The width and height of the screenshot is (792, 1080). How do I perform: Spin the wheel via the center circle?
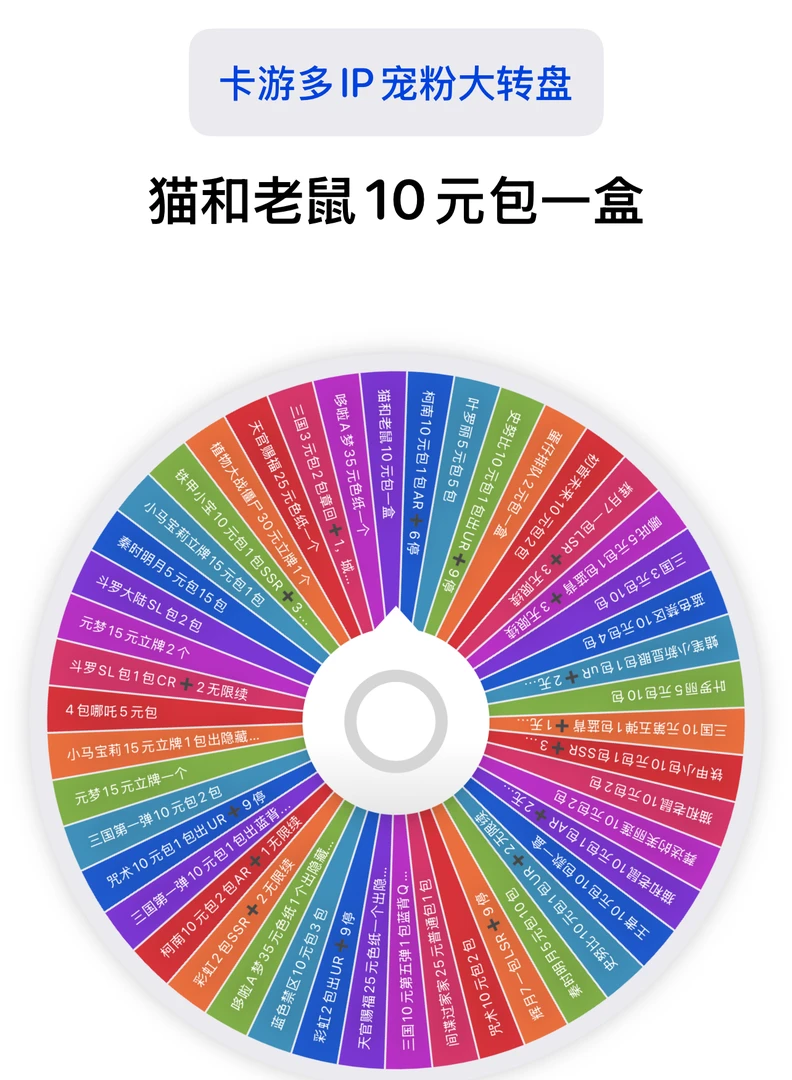(x=396, y=718)
